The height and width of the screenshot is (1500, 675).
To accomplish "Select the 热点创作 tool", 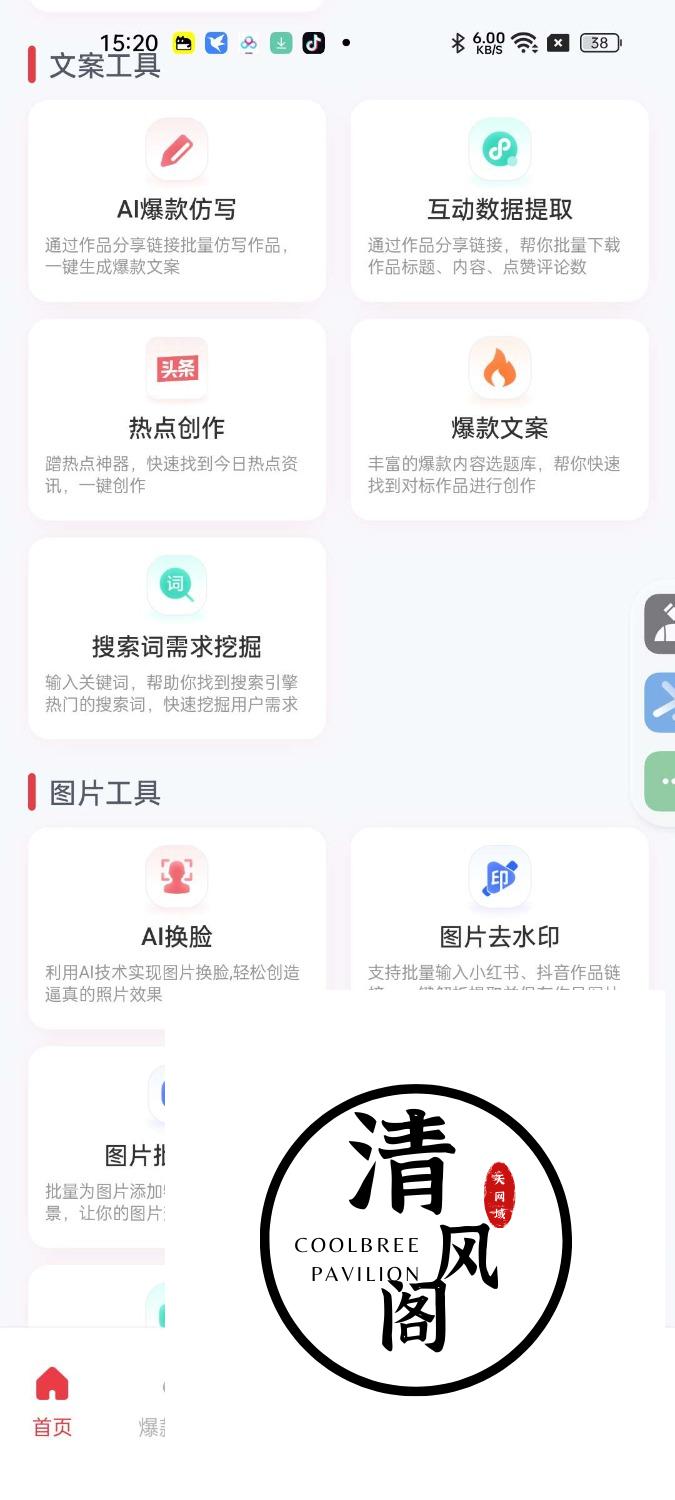I will tap(177, 420).
